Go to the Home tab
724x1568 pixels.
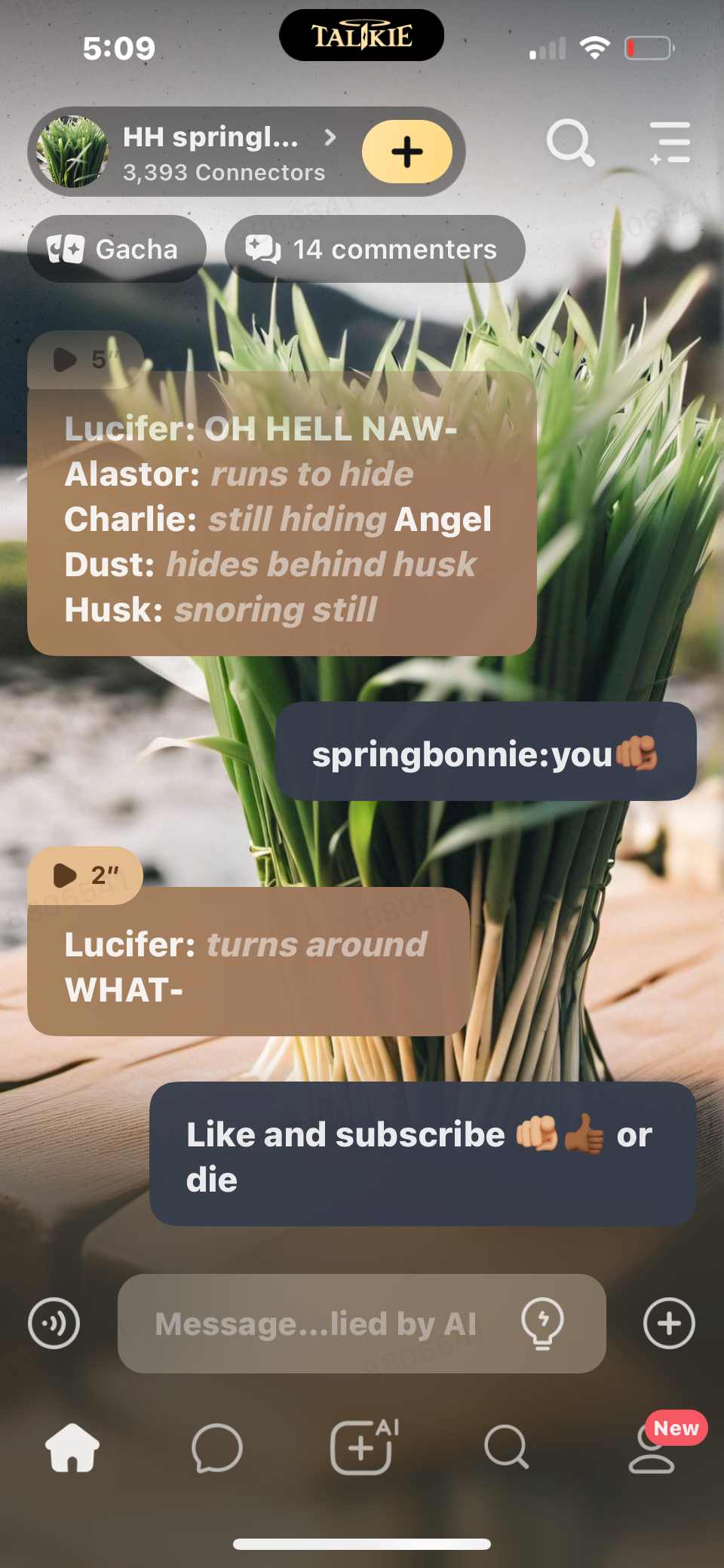pos(72,1447)
